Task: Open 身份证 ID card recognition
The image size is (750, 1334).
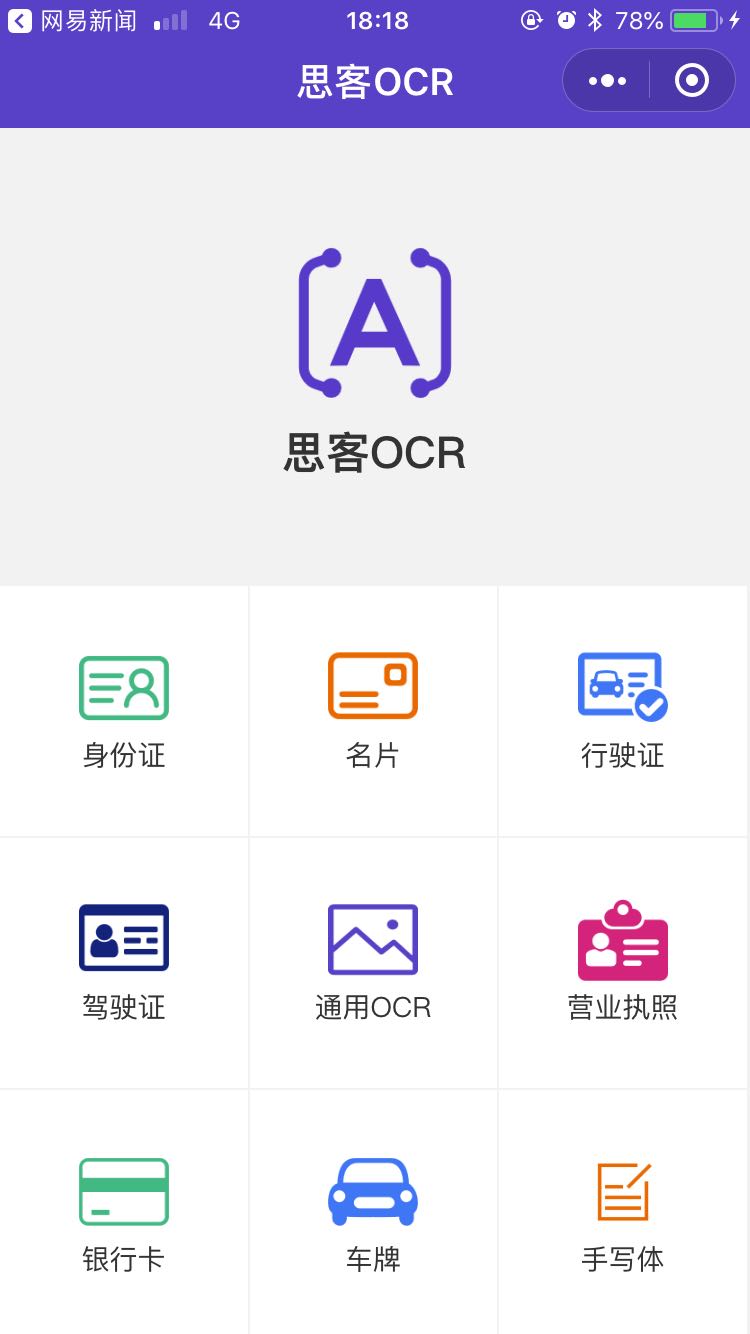Action: [124, 710]
